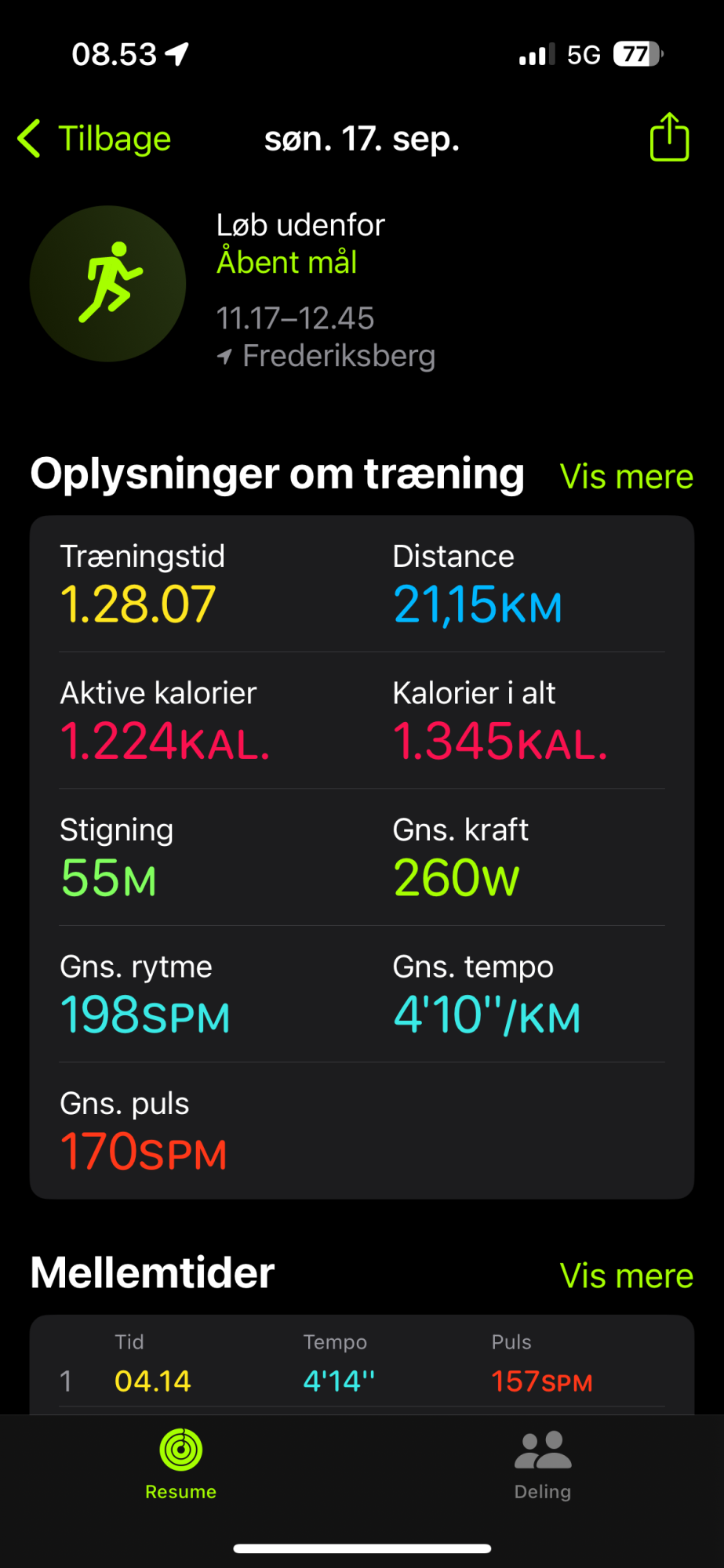The image size is (724, 1568).
Task: Switch to the Deling tab
Action: 543,1465
